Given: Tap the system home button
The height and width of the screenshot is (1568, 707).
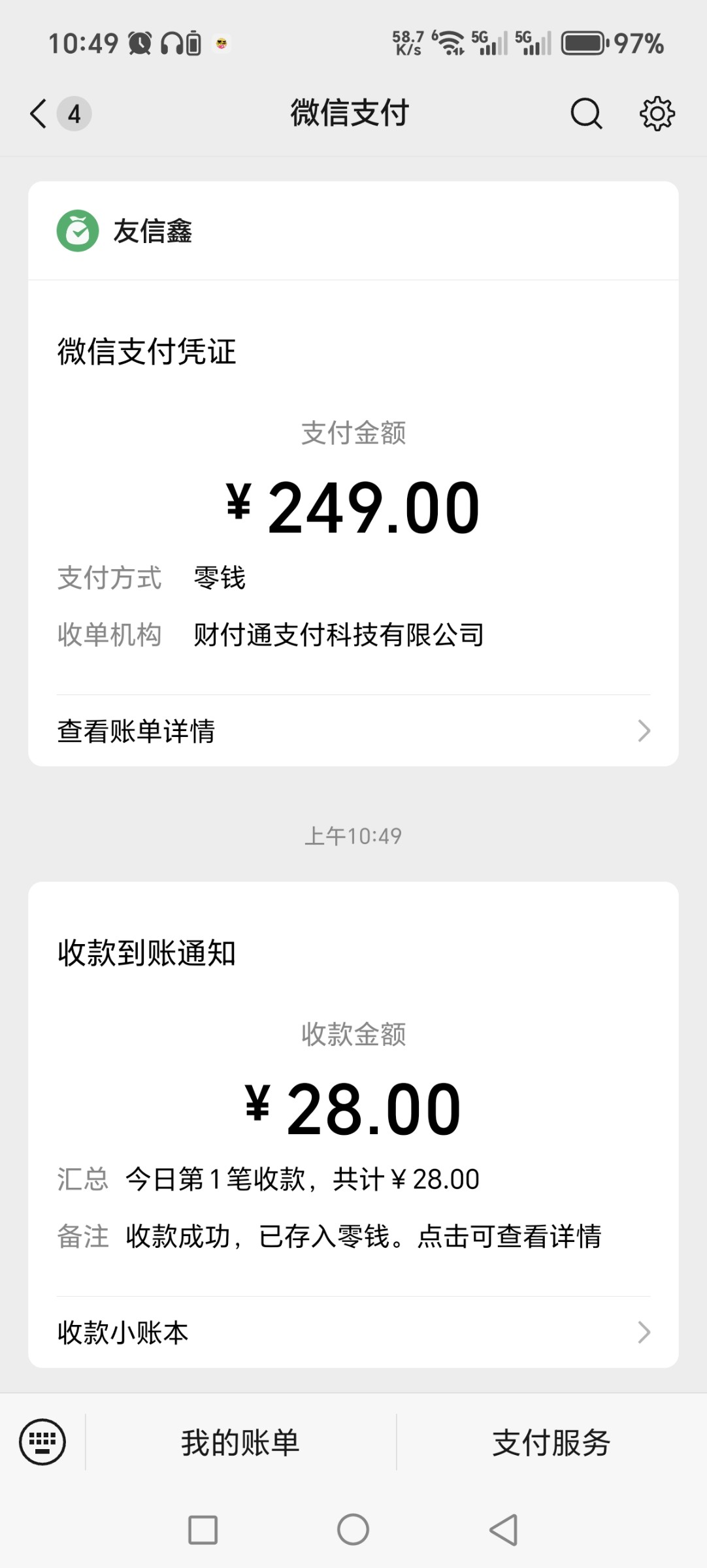Looking at the screenshot, I should pyautogui.click(x=353, y=1529).
